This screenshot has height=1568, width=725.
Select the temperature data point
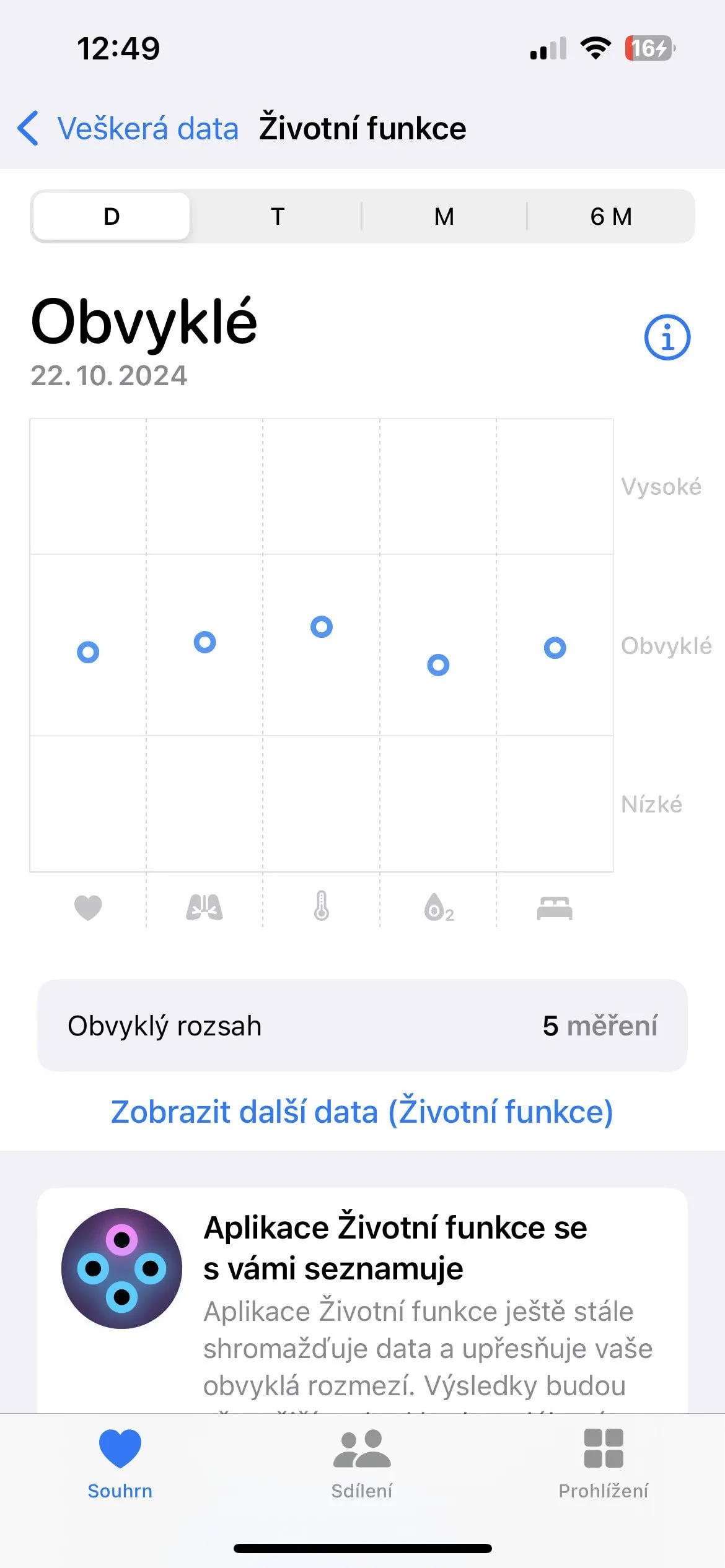321,627
